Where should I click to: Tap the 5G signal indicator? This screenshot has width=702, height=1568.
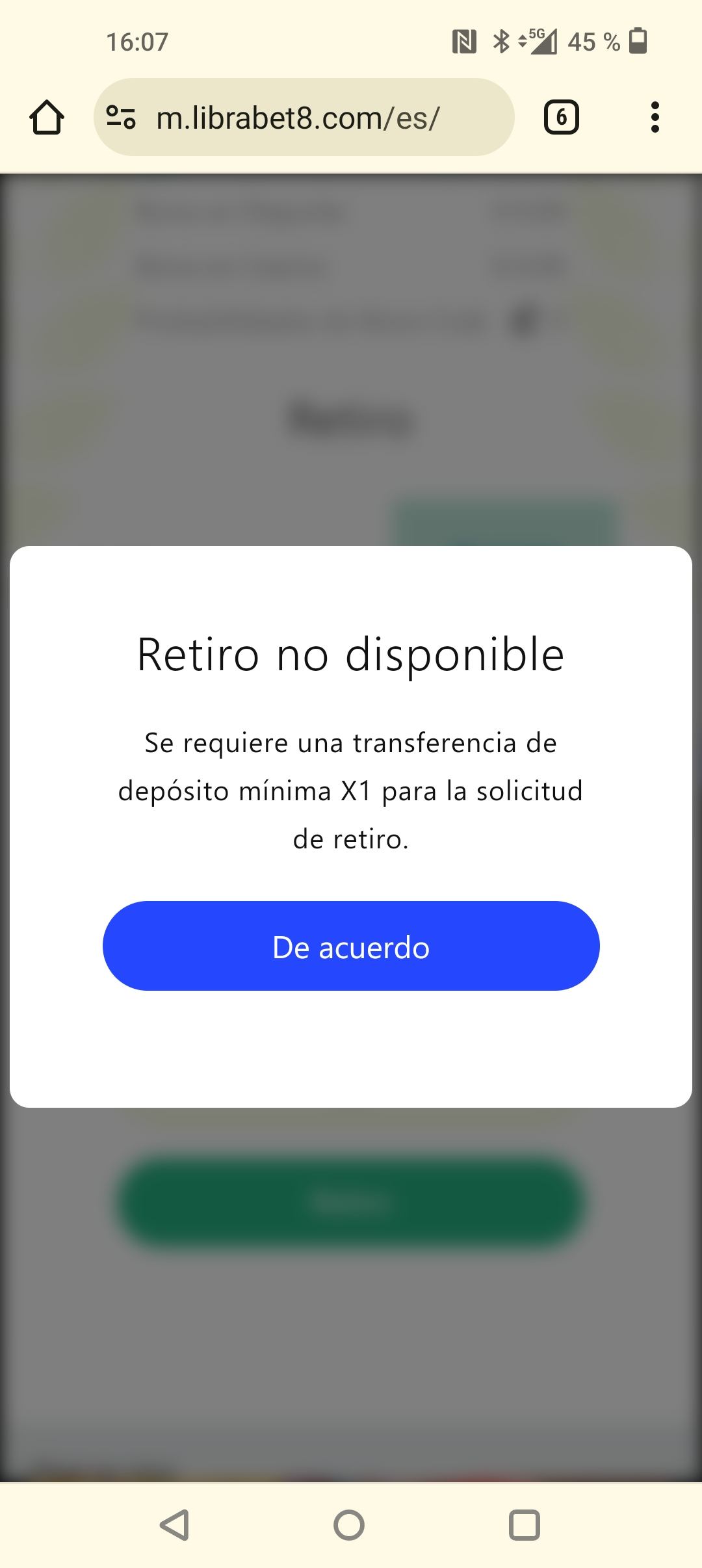click(543, 40)
